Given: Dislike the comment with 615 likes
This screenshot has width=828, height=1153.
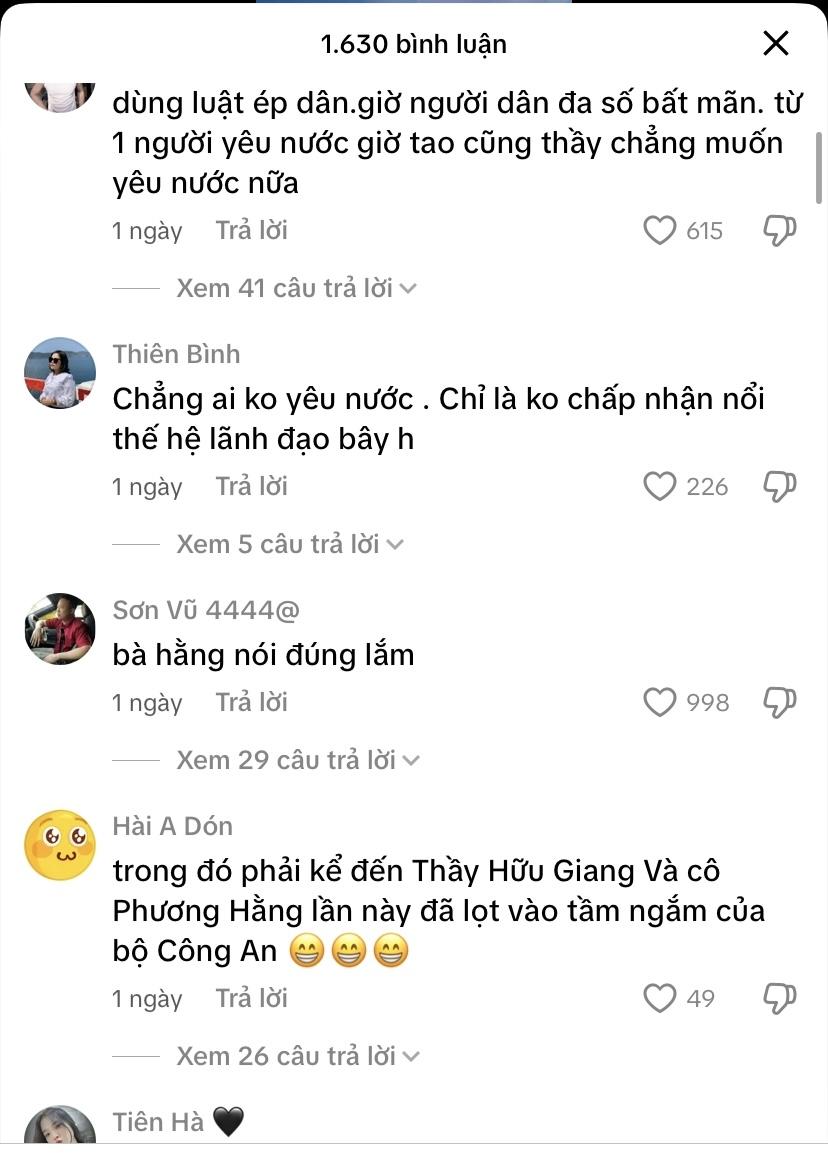Looking at the screenshot, I should click(x=779, y=231).
